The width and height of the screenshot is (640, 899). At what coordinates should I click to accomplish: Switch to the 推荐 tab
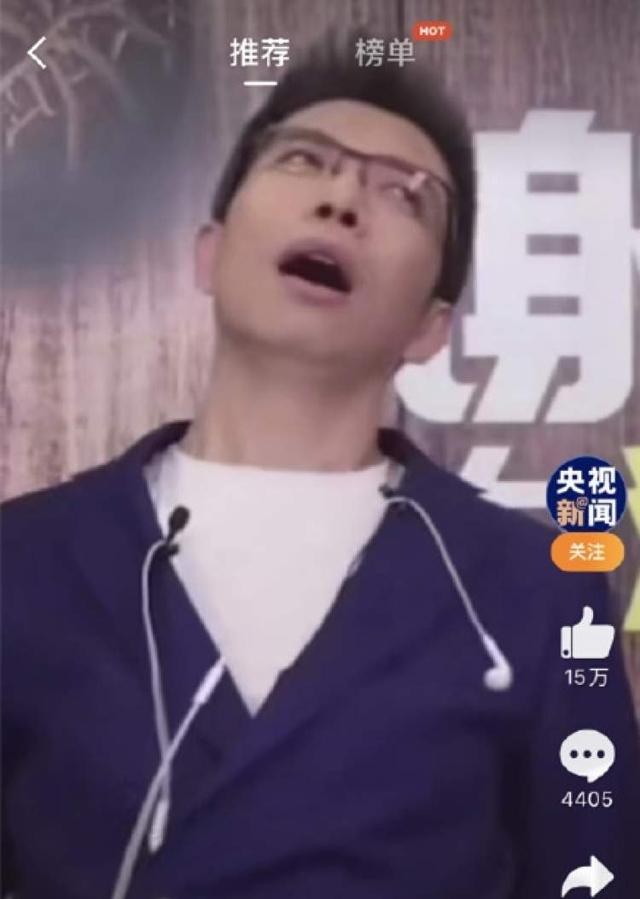(259, 53)
